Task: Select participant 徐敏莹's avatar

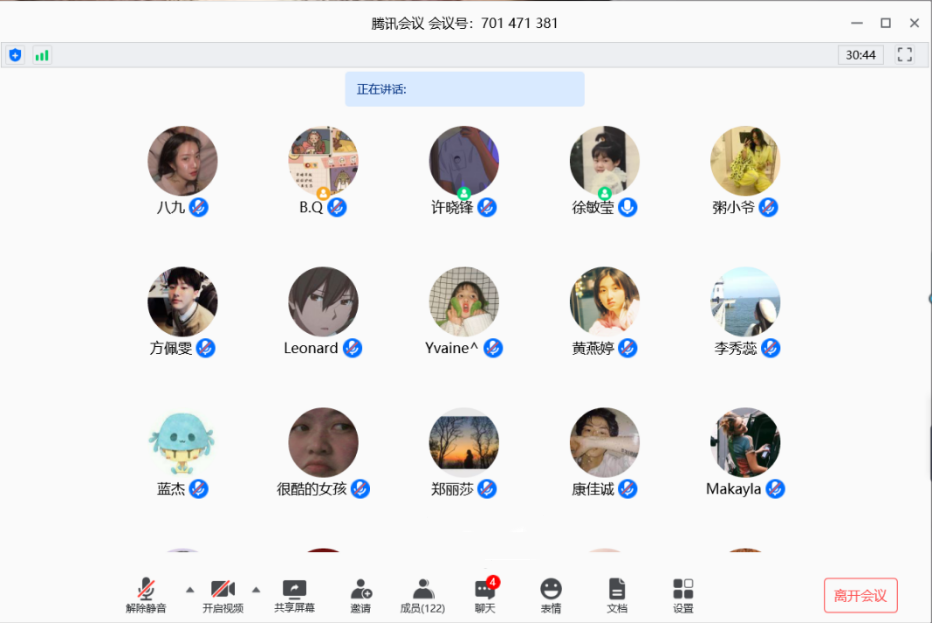Action: 605,160
